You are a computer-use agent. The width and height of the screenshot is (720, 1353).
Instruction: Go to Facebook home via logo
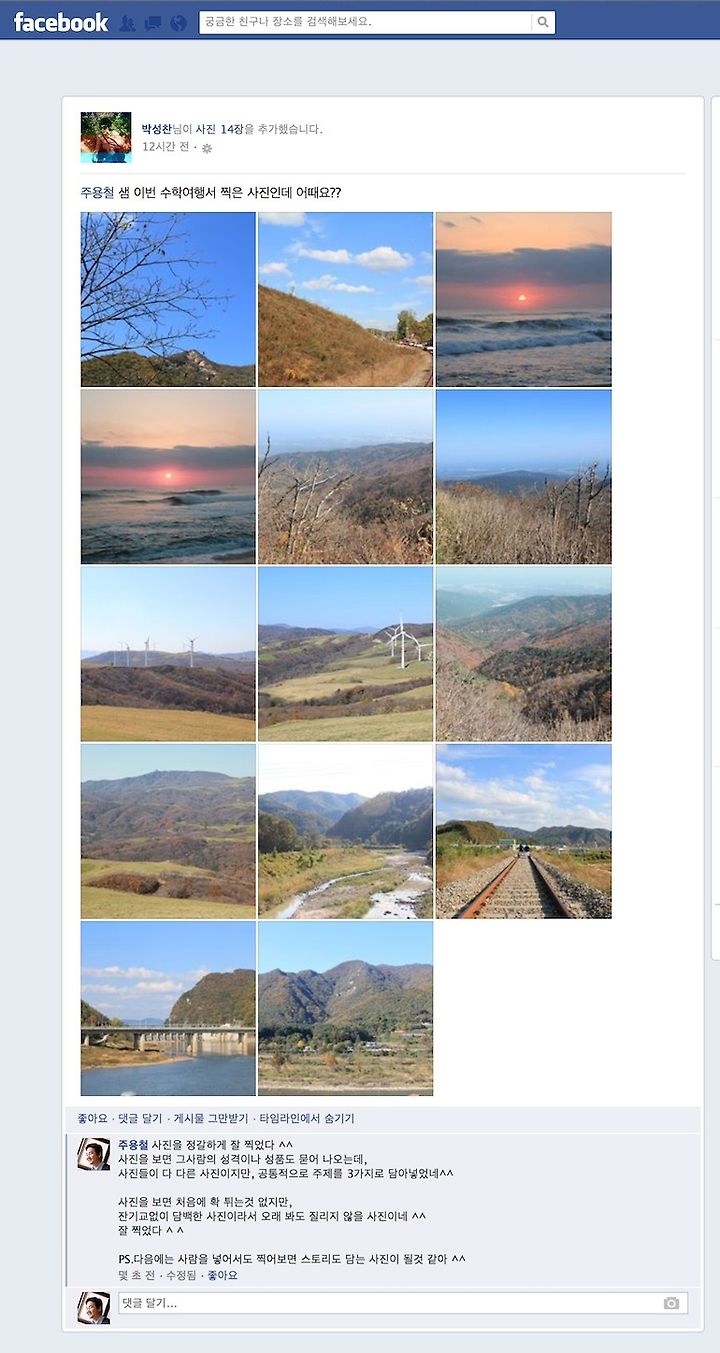(x=60, y=22)
